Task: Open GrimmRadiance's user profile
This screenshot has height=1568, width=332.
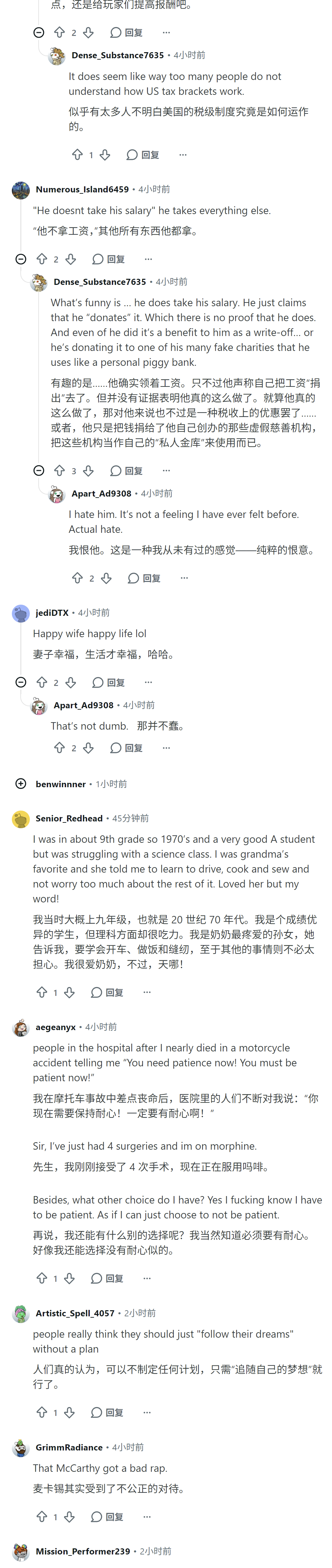Action: tap(69, 1447)
